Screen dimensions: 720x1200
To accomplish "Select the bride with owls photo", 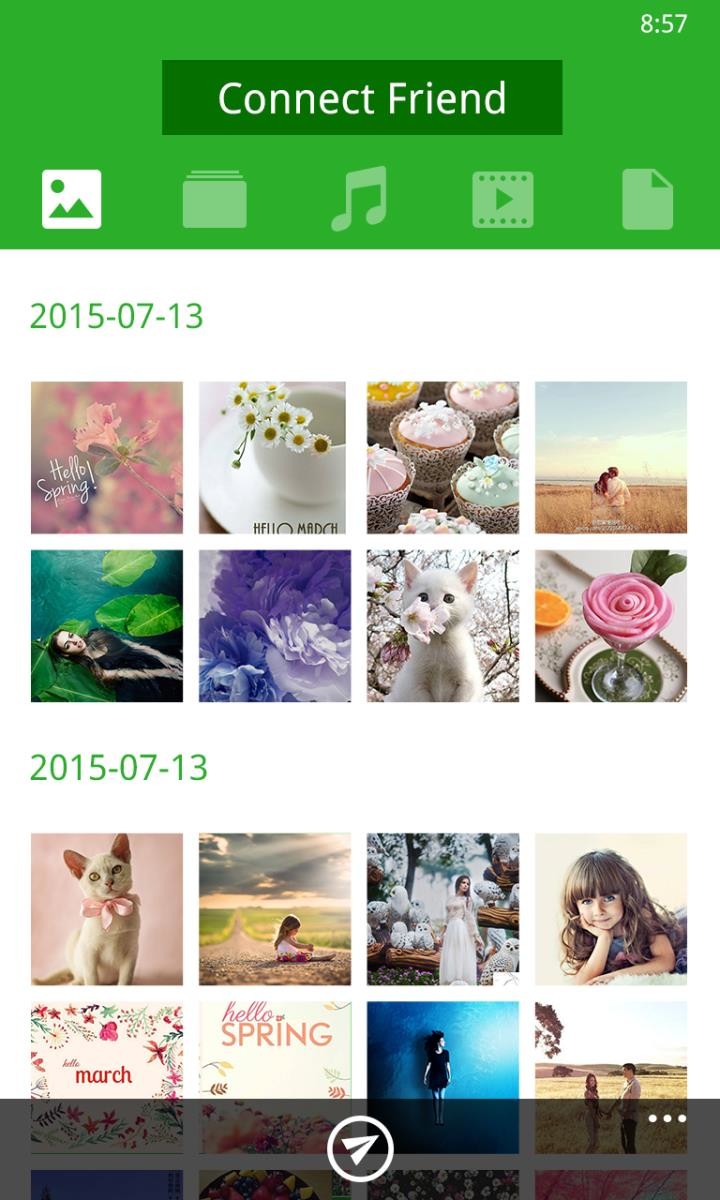I will coord(443,909).
